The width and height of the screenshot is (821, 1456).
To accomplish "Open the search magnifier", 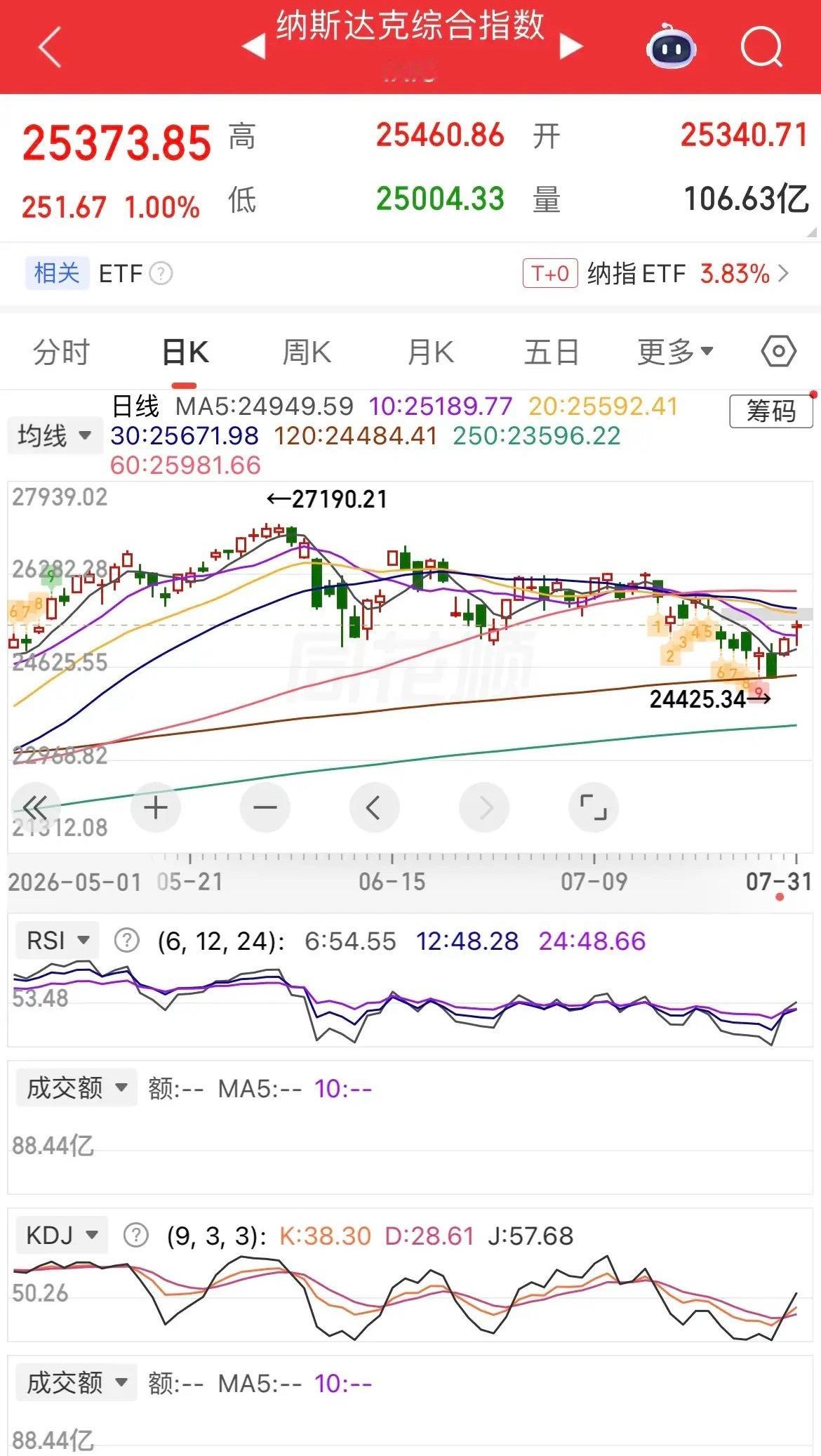I will pos(761,47).
